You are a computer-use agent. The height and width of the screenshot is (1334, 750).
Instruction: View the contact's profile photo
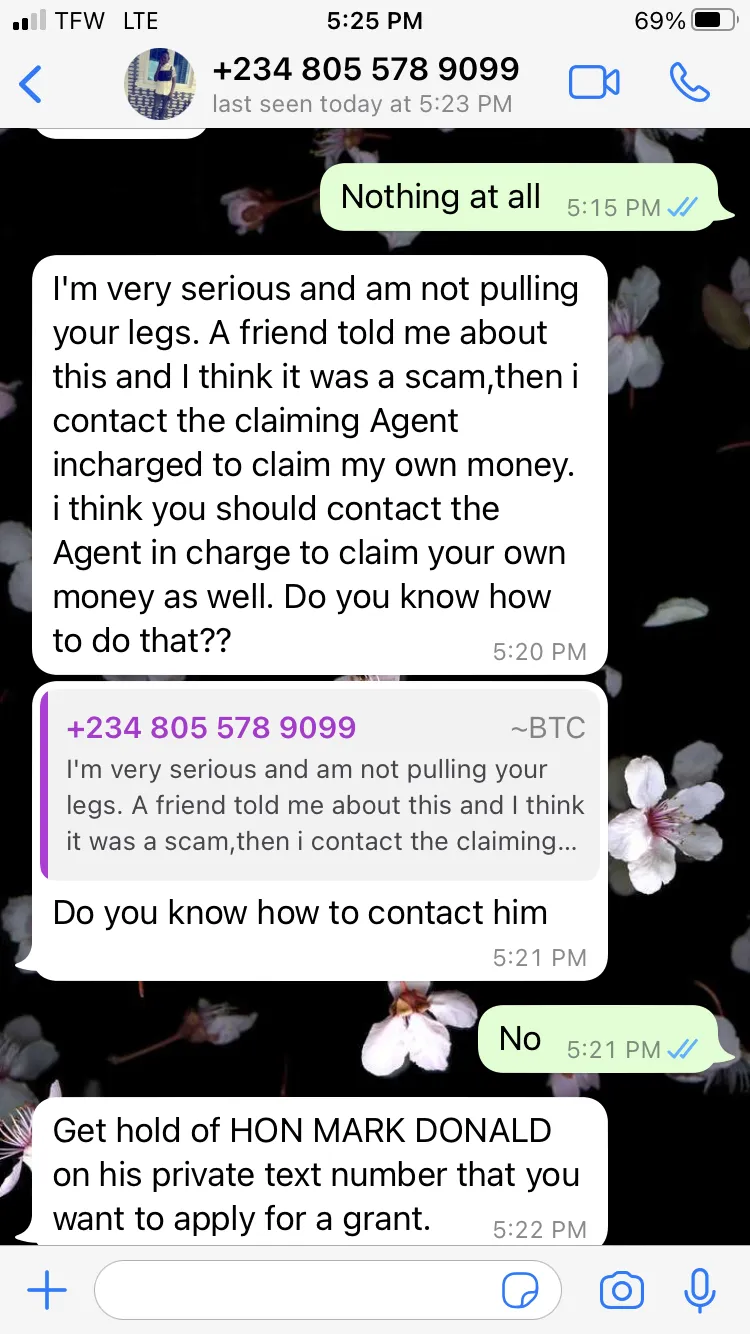point(160,84)
